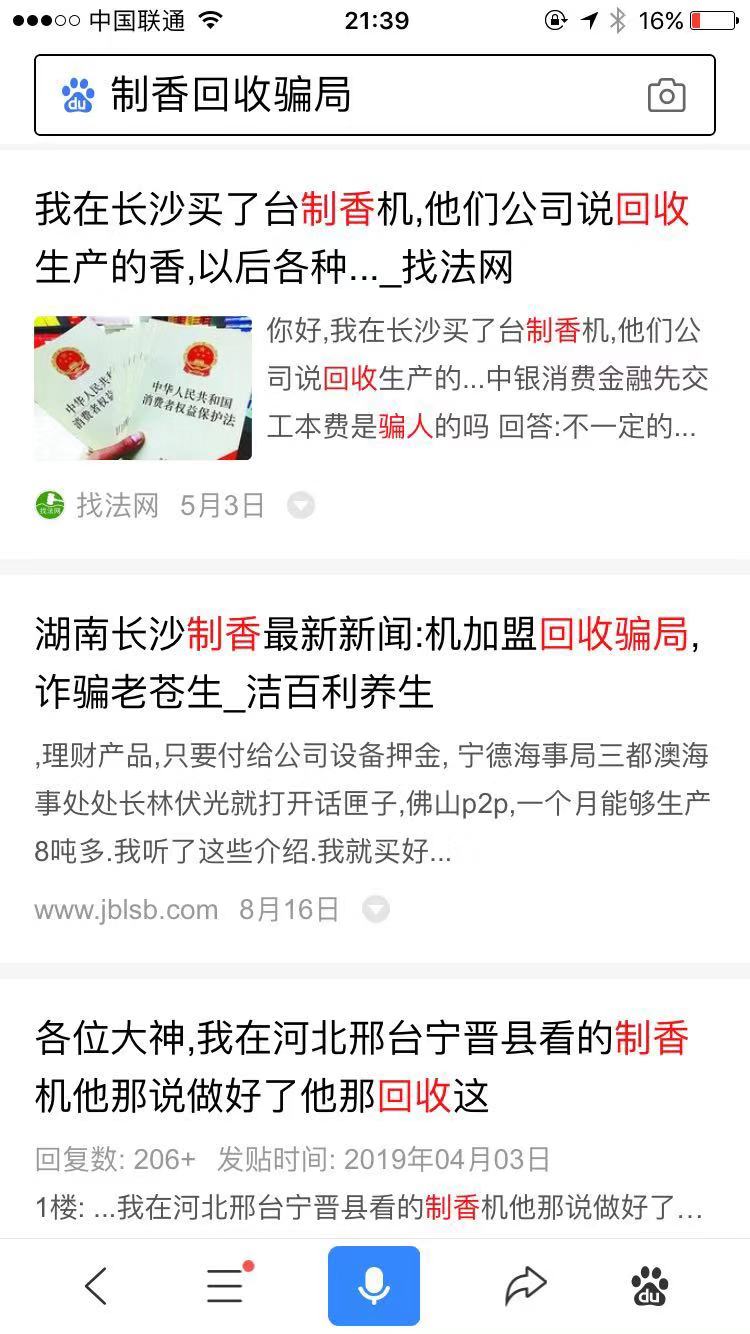
Task: Expand the dropdown arrow next to 8月16日
Action: click(x=376, y=910)
